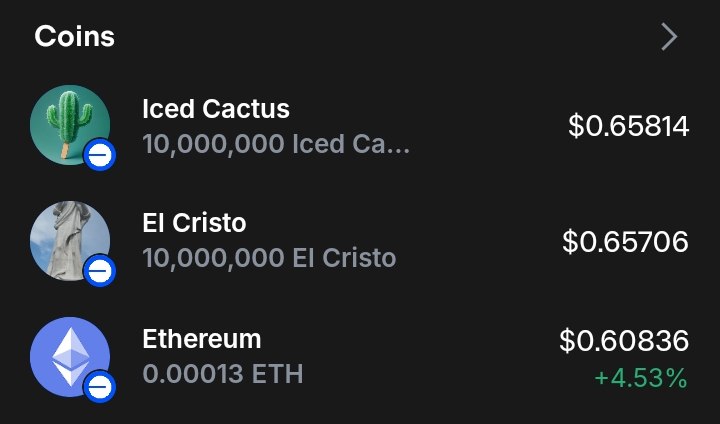Open the full Coins list chevron
Image resolution: width=720 pixels, height=424 pixels.
pos(669,37)
